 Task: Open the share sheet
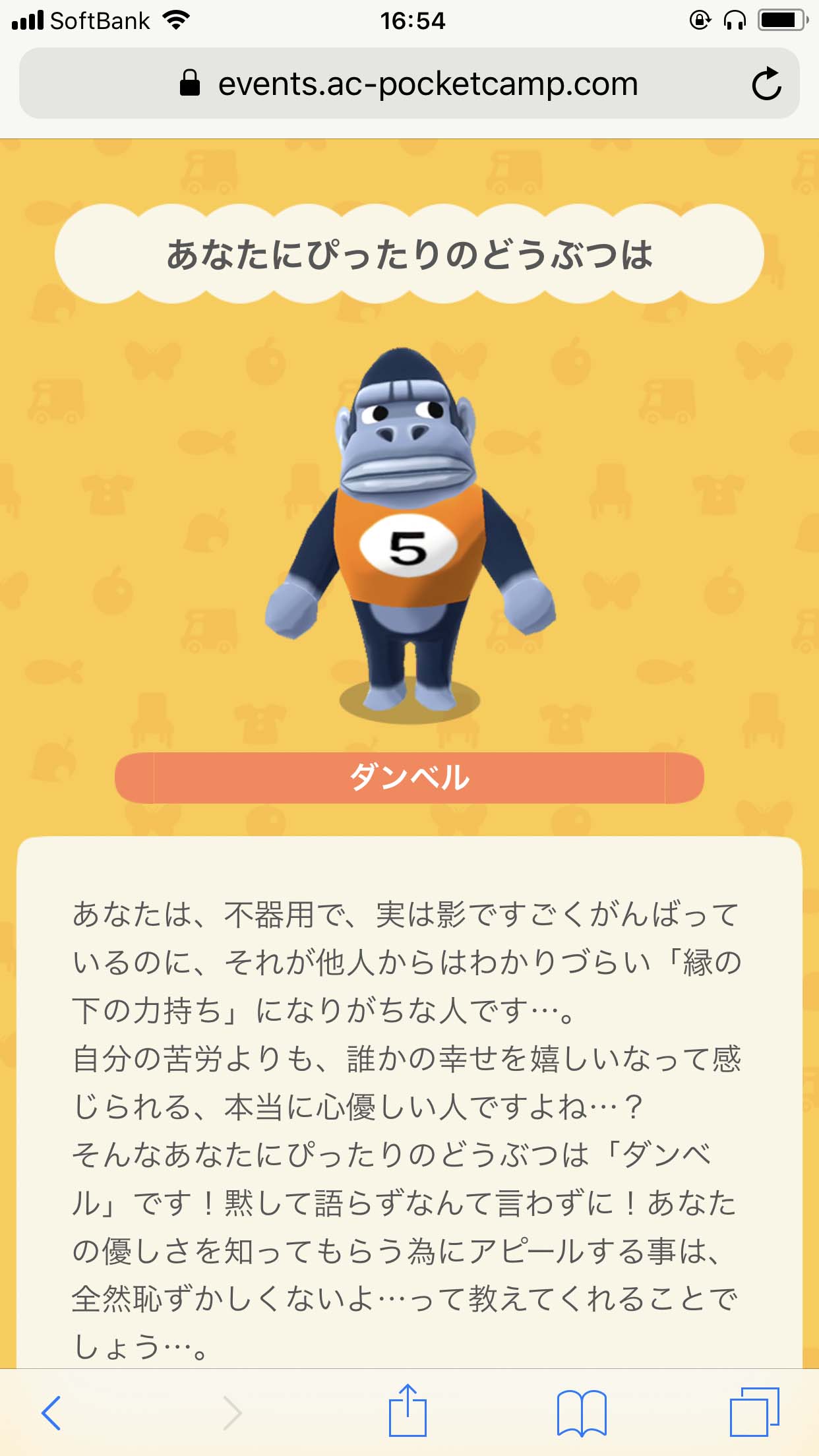[408, 1411]
